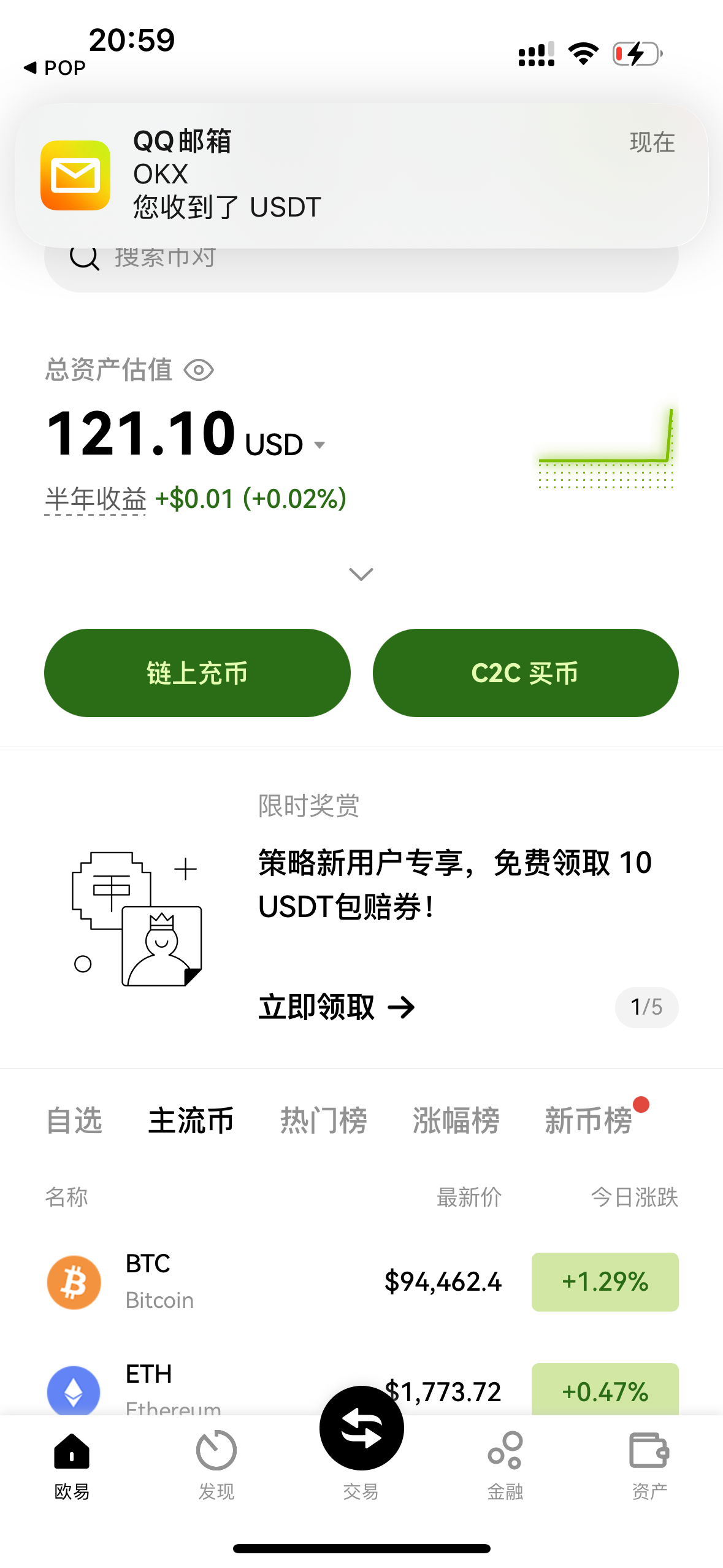Switch to the 热门榜 tab
Image resolution: width=723 pixels, height=1568 pixels.
coord(323,1120)
